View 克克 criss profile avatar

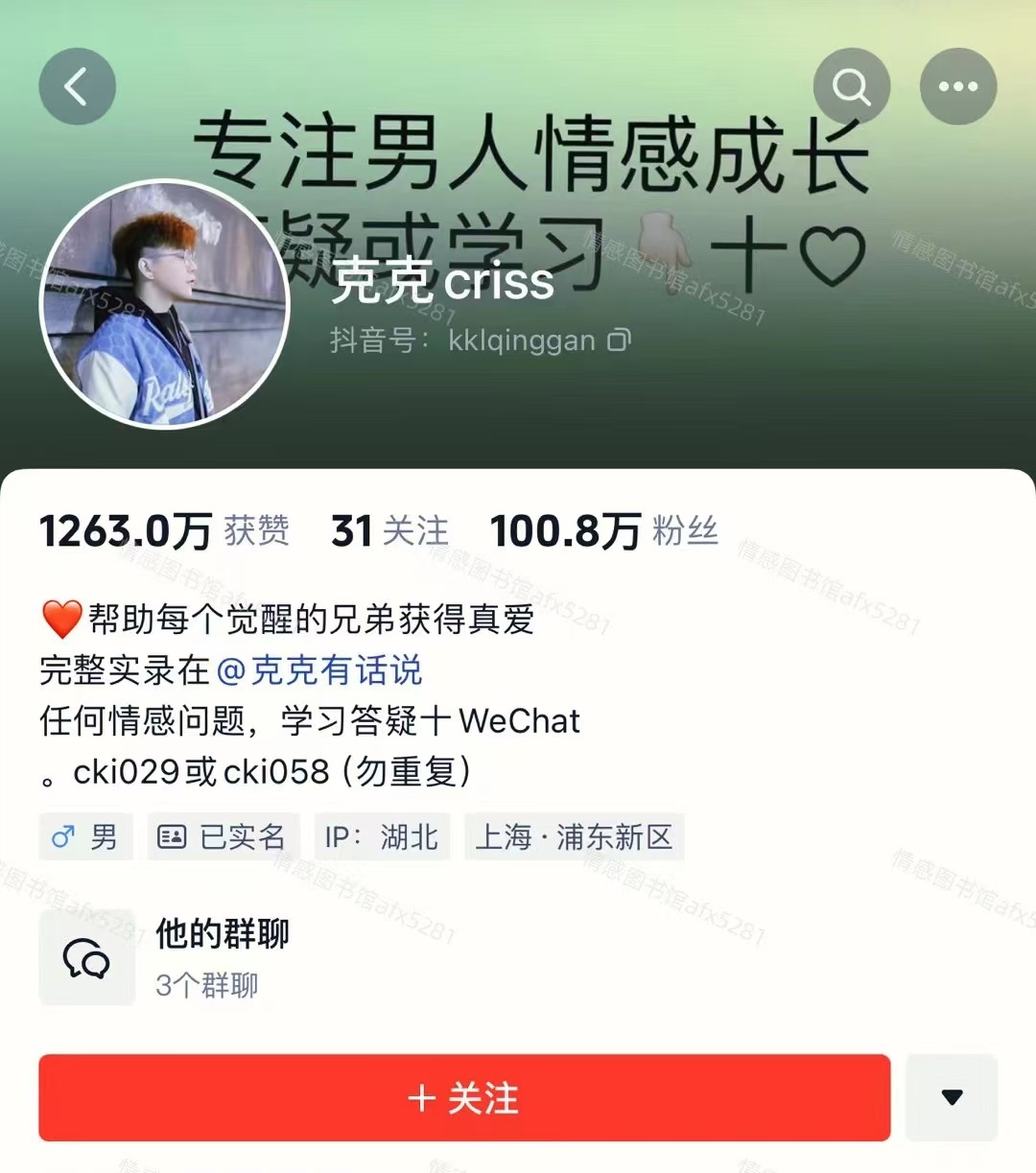(x=164, y=304)
